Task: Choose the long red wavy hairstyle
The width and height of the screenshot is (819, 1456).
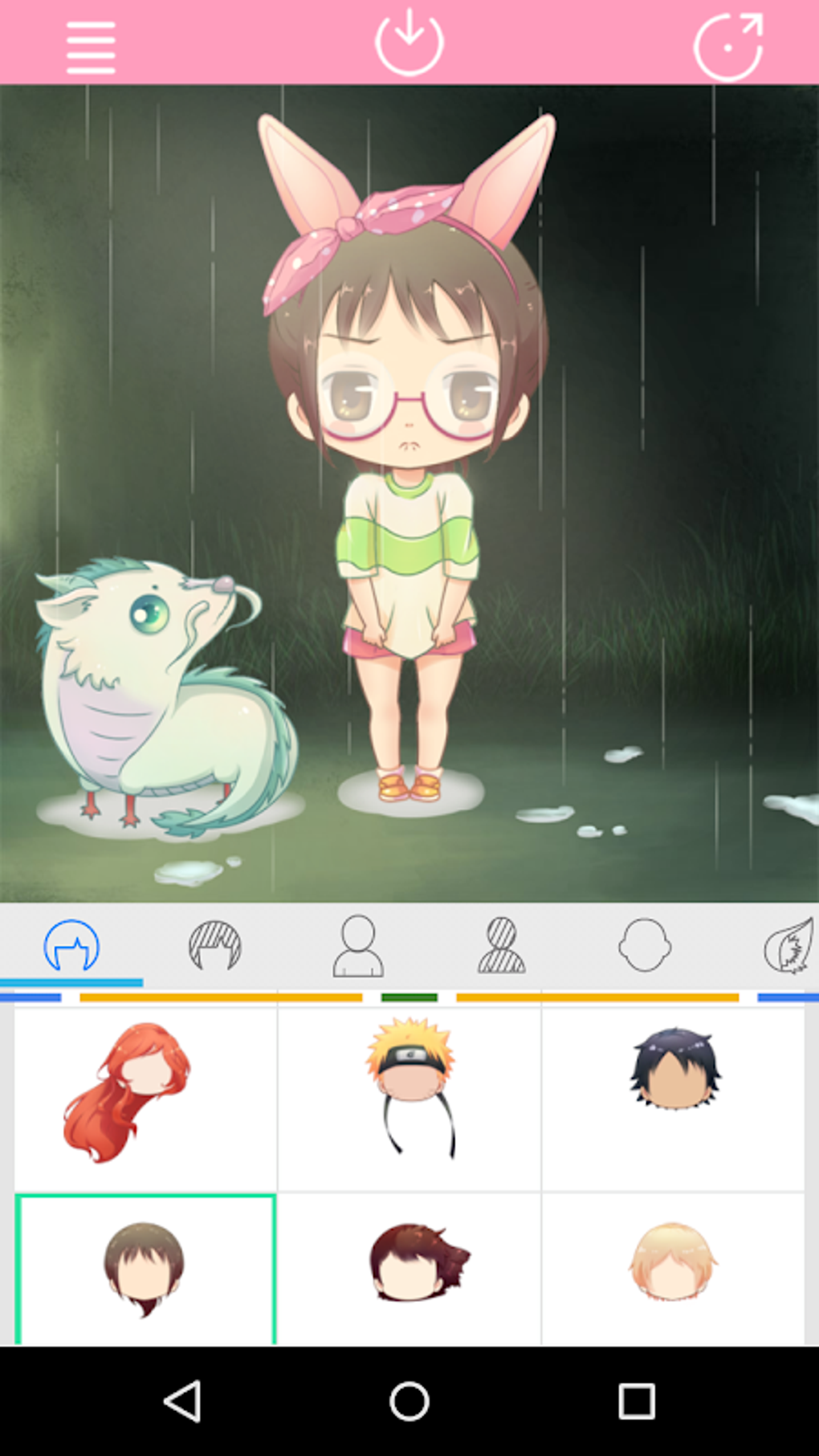Action: click(x=145, y=1099)
